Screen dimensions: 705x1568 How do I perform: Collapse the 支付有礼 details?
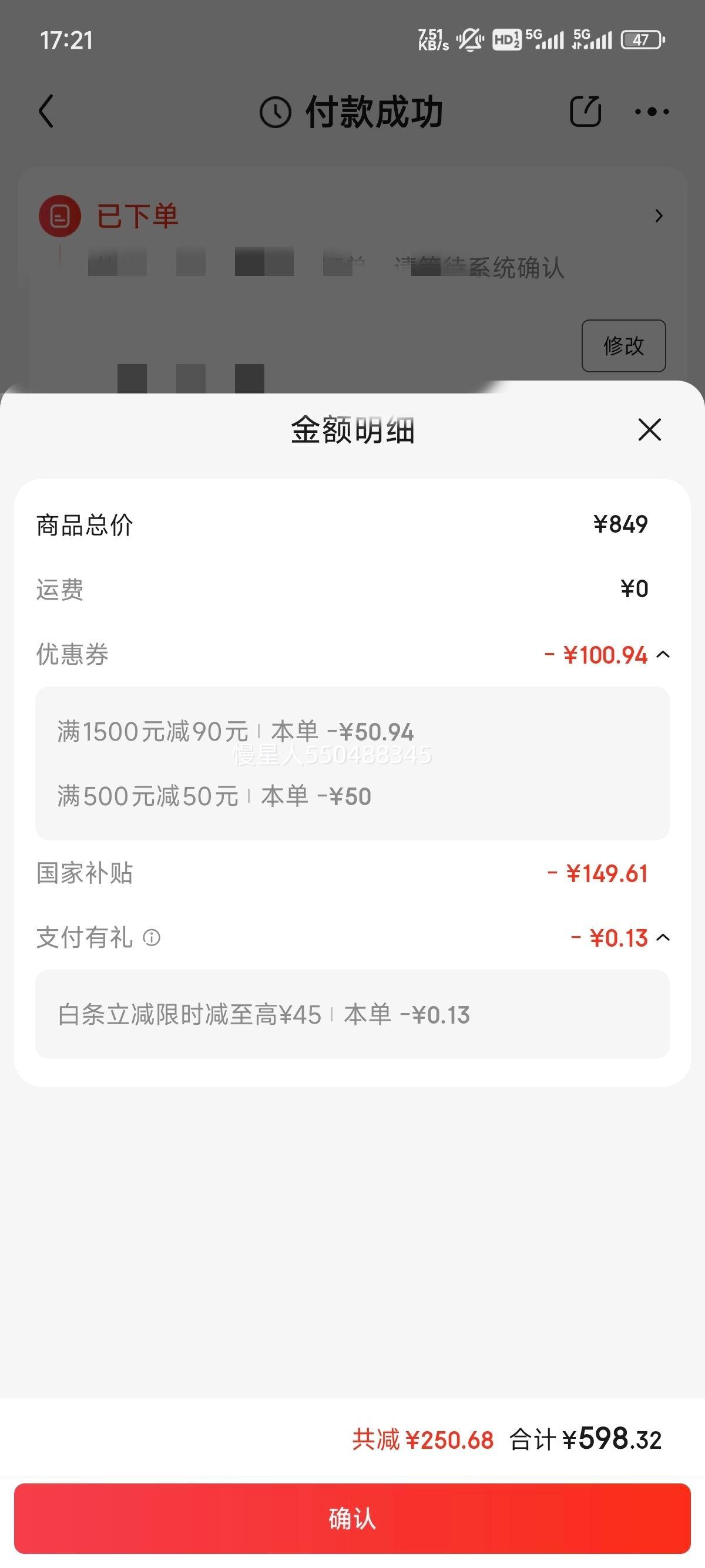pyautogui.click(x=664, y=938)
